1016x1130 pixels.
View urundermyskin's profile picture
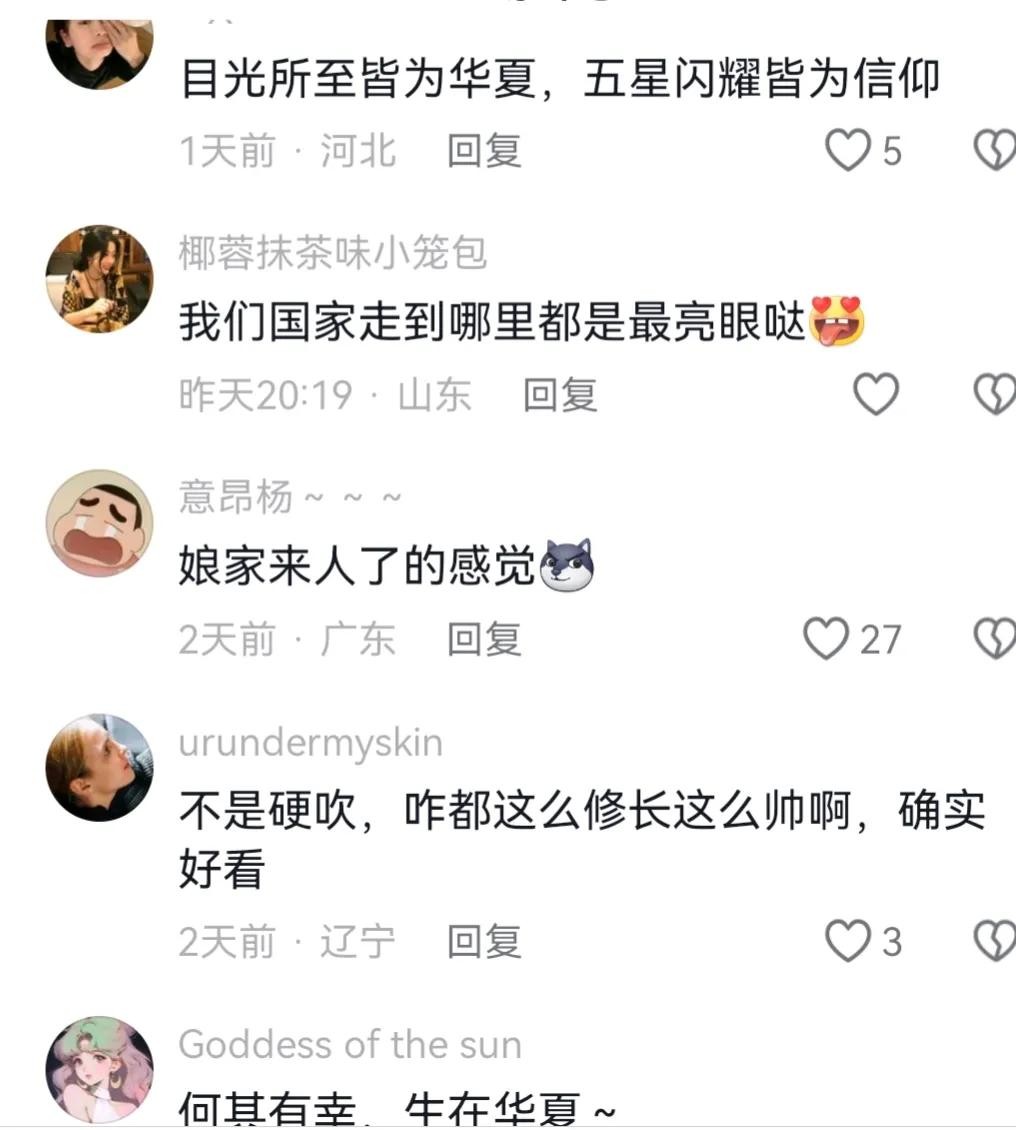coord(99,767)
